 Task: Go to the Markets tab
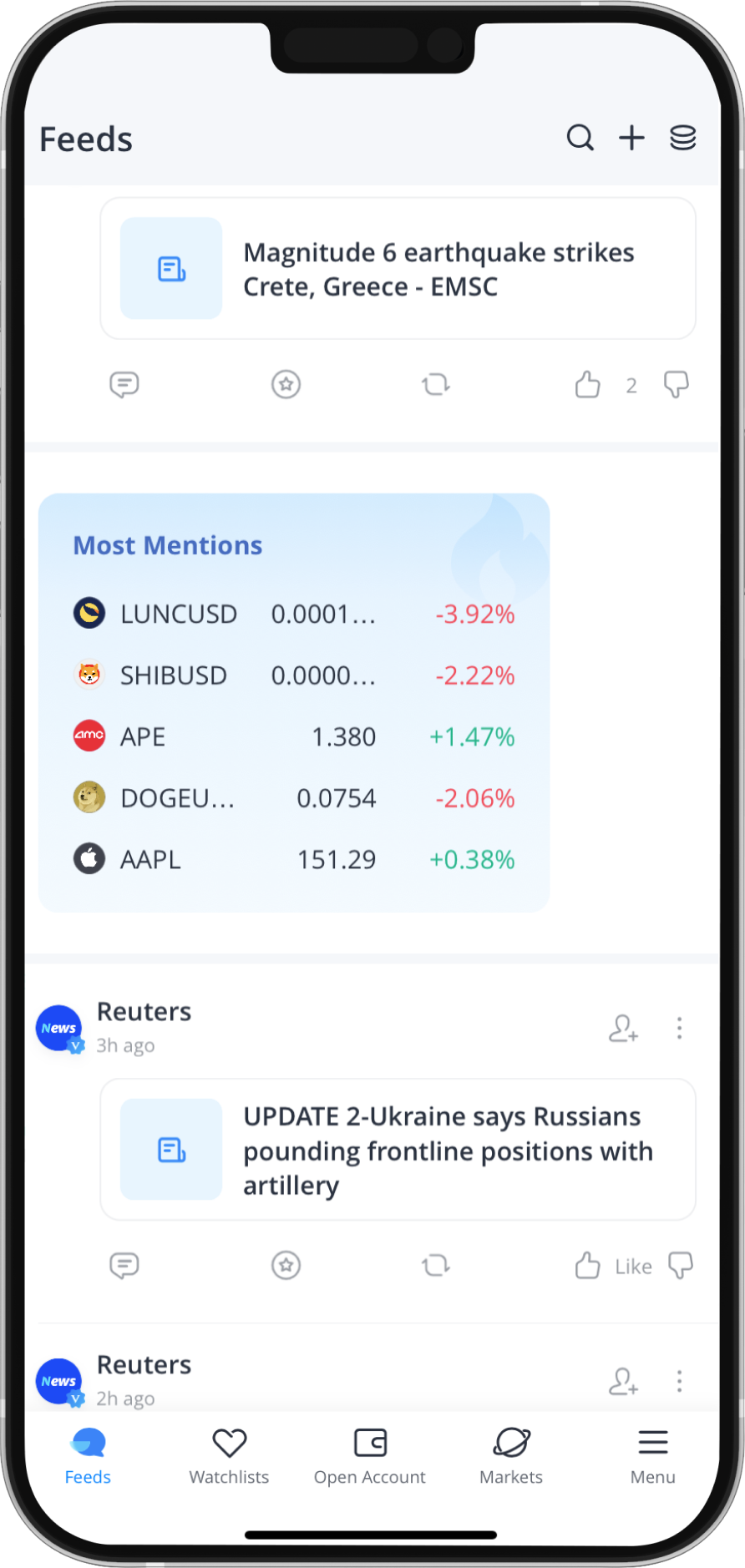click(x=511, y=1456)
